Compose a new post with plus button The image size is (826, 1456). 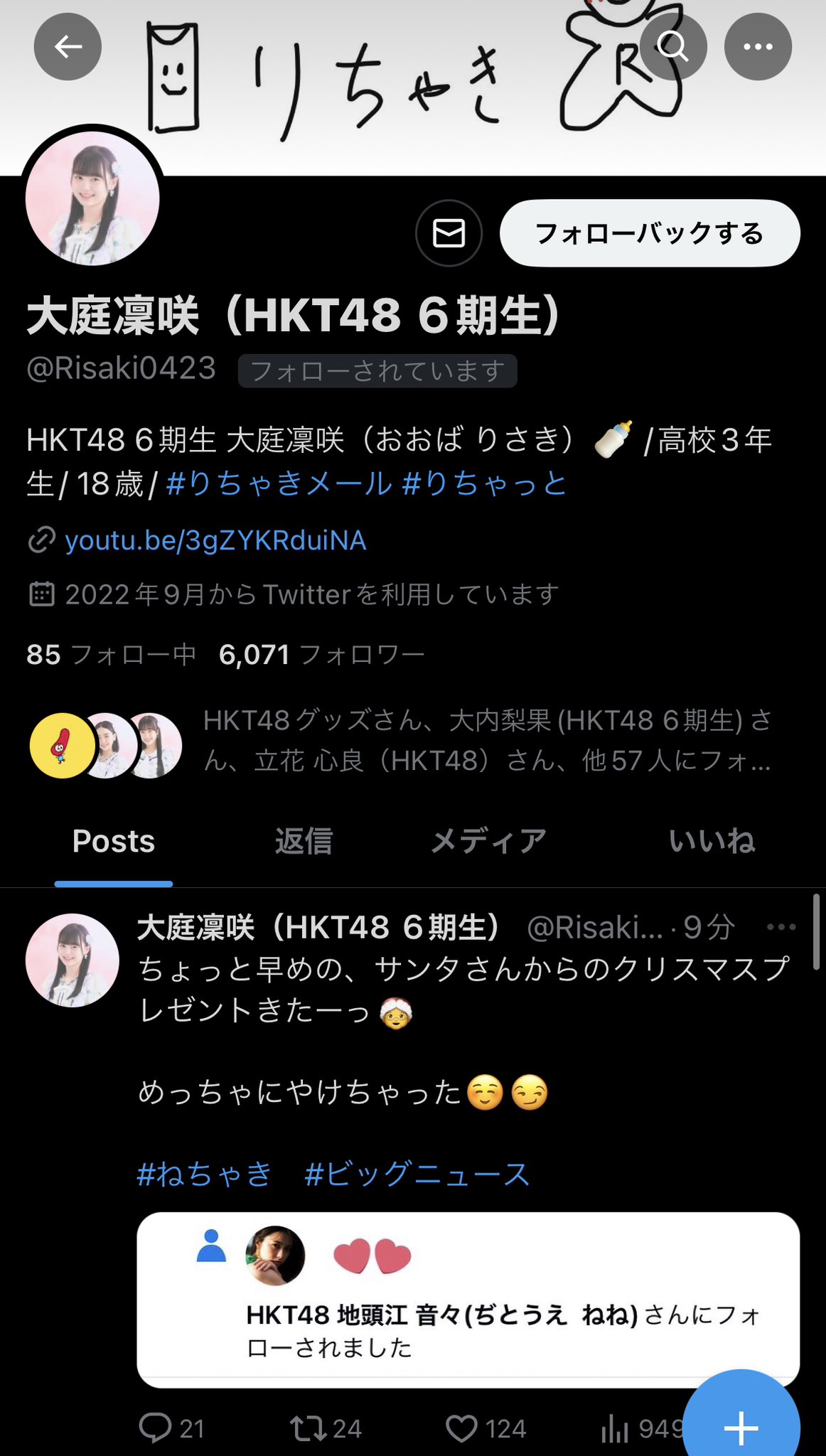pyautogui.click(x=741, y=1428)
